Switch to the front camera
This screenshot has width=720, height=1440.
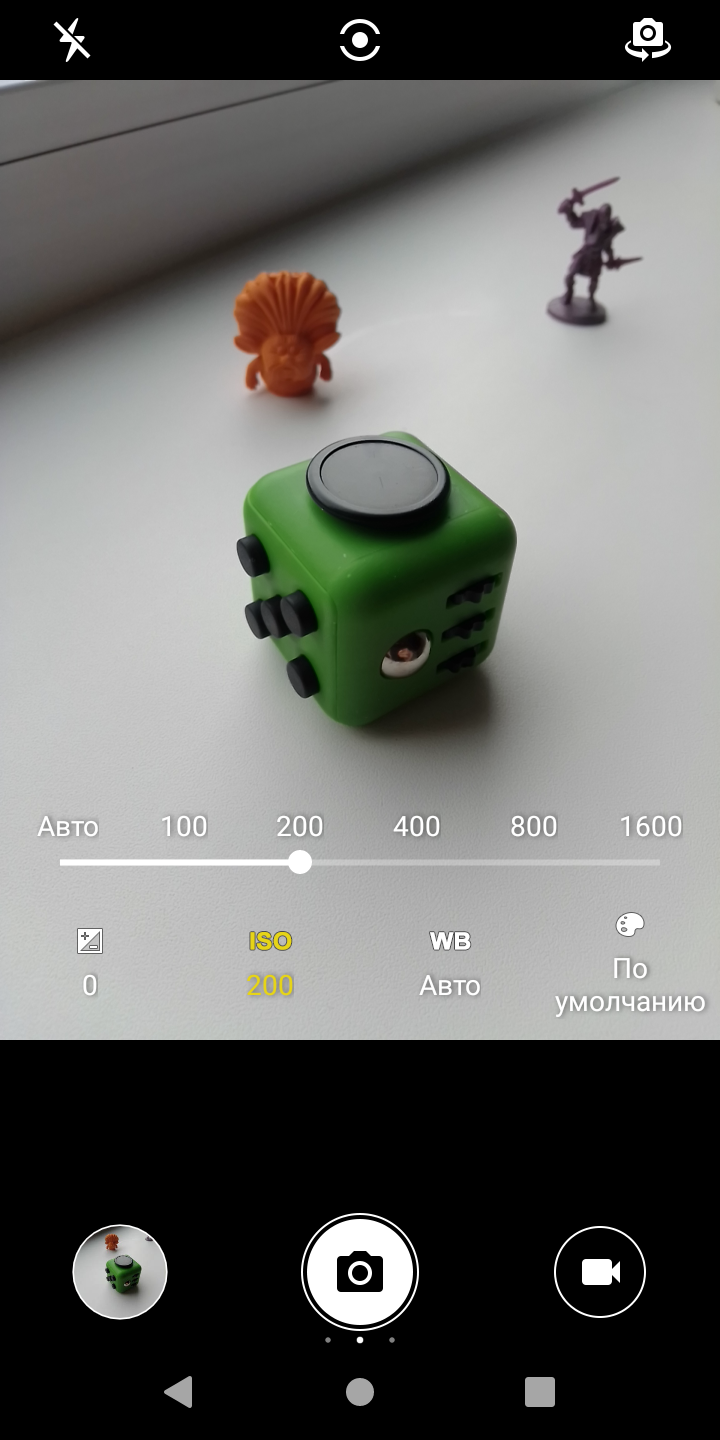click(648, 40)
